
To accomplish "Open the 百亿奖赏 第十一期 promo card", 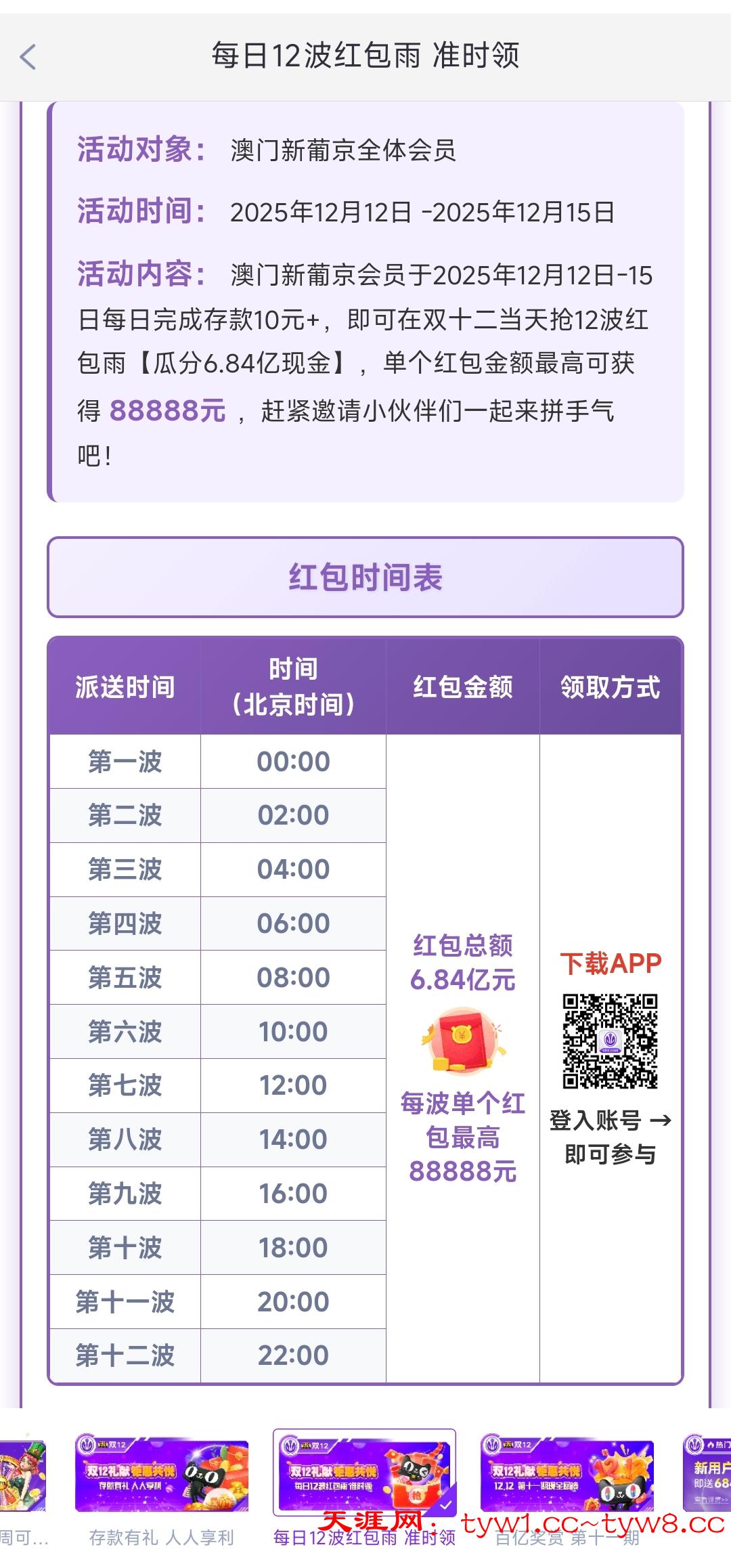I will (x=567, y=1474).
